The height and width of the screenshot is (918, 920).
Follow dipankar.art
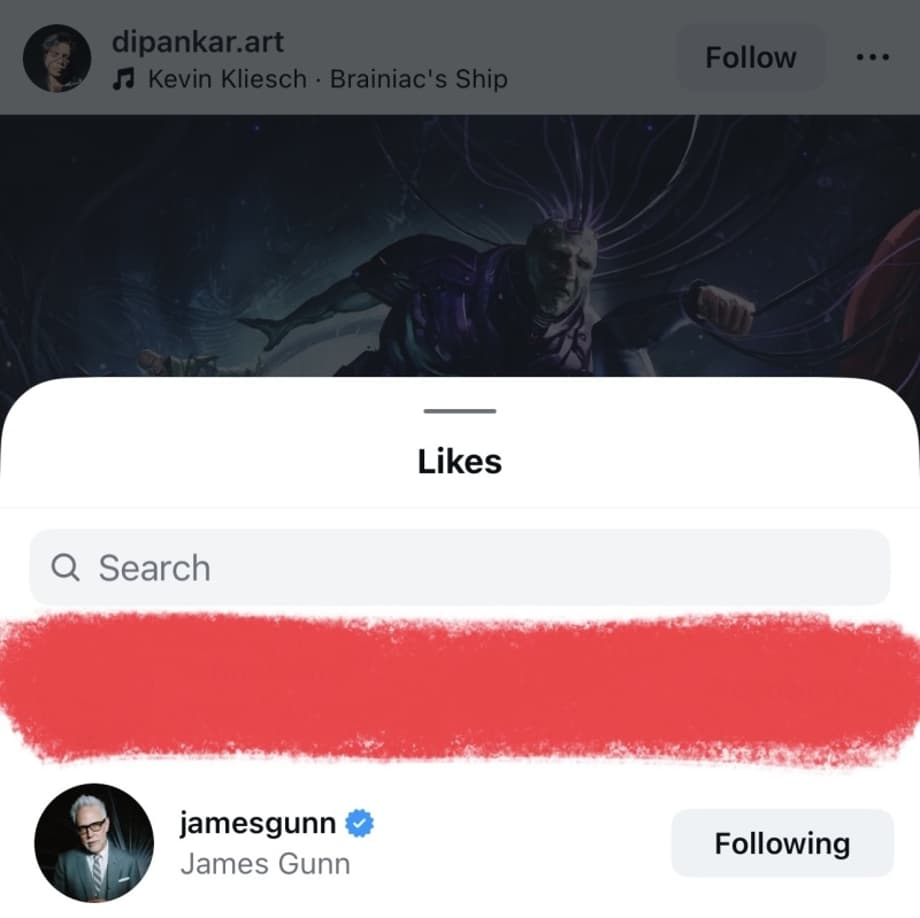750,58
